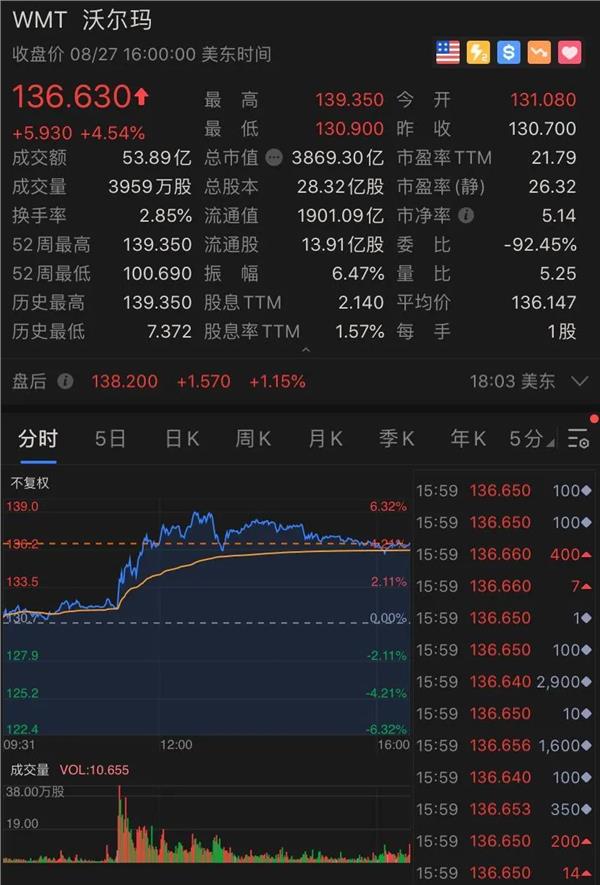Tap the pink heart favorite icon

tap(570, 52)
